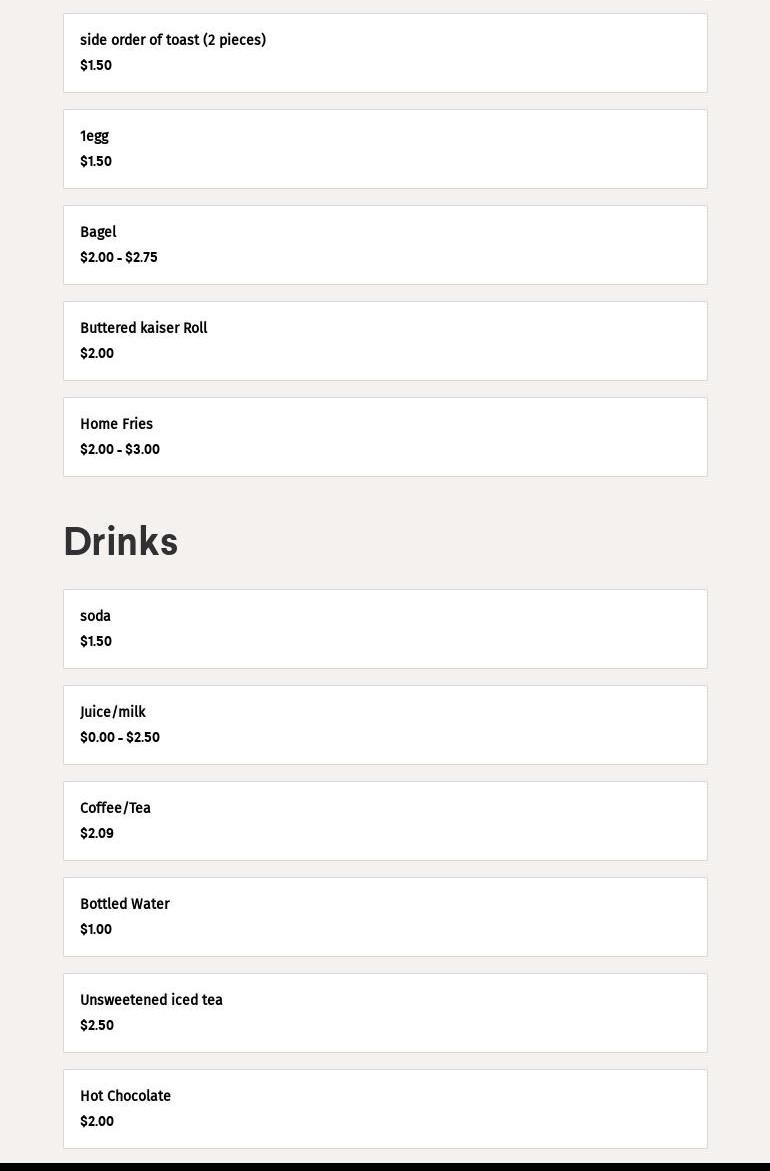
Task: Choose Buttered kaiser Roll
Action: tap(385, 341)
